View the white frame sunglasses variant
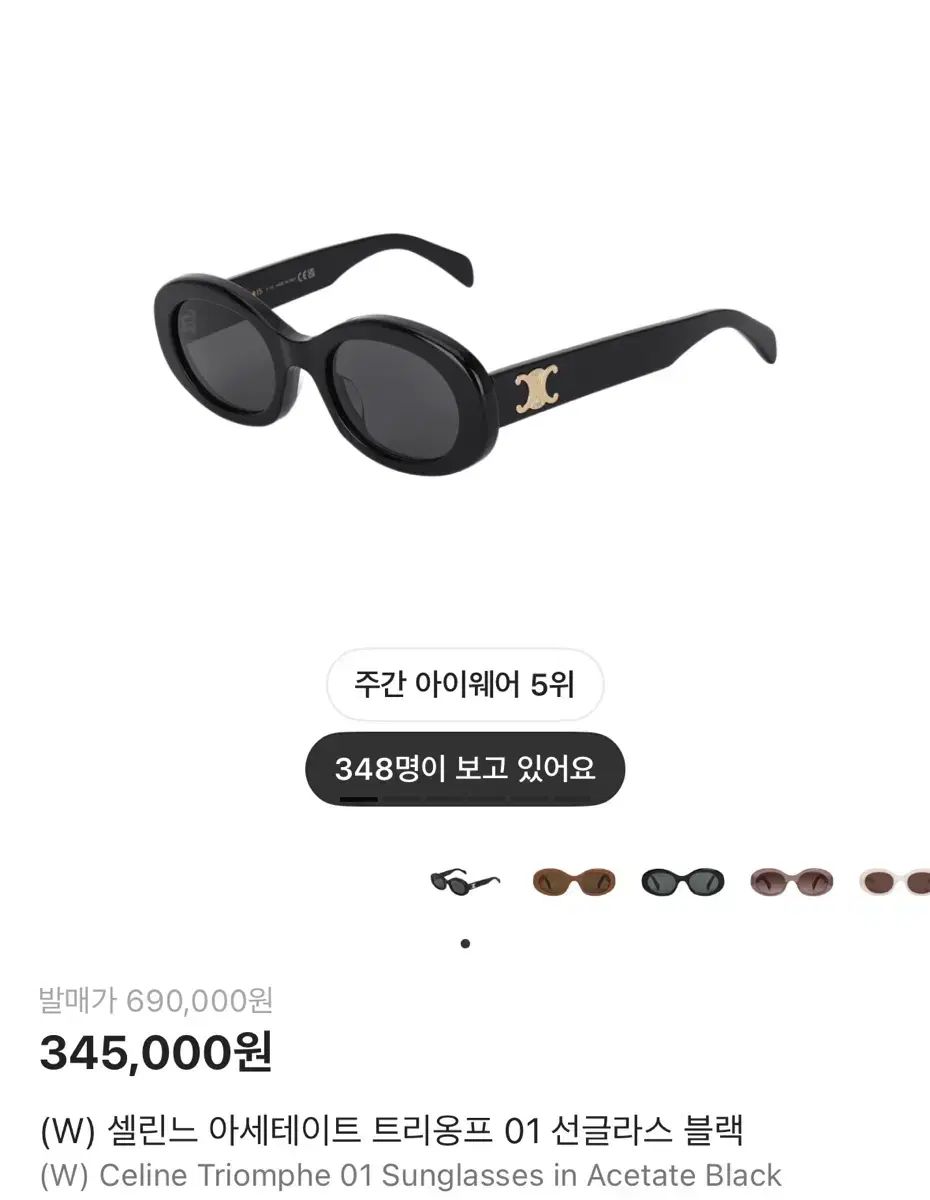 896,882
